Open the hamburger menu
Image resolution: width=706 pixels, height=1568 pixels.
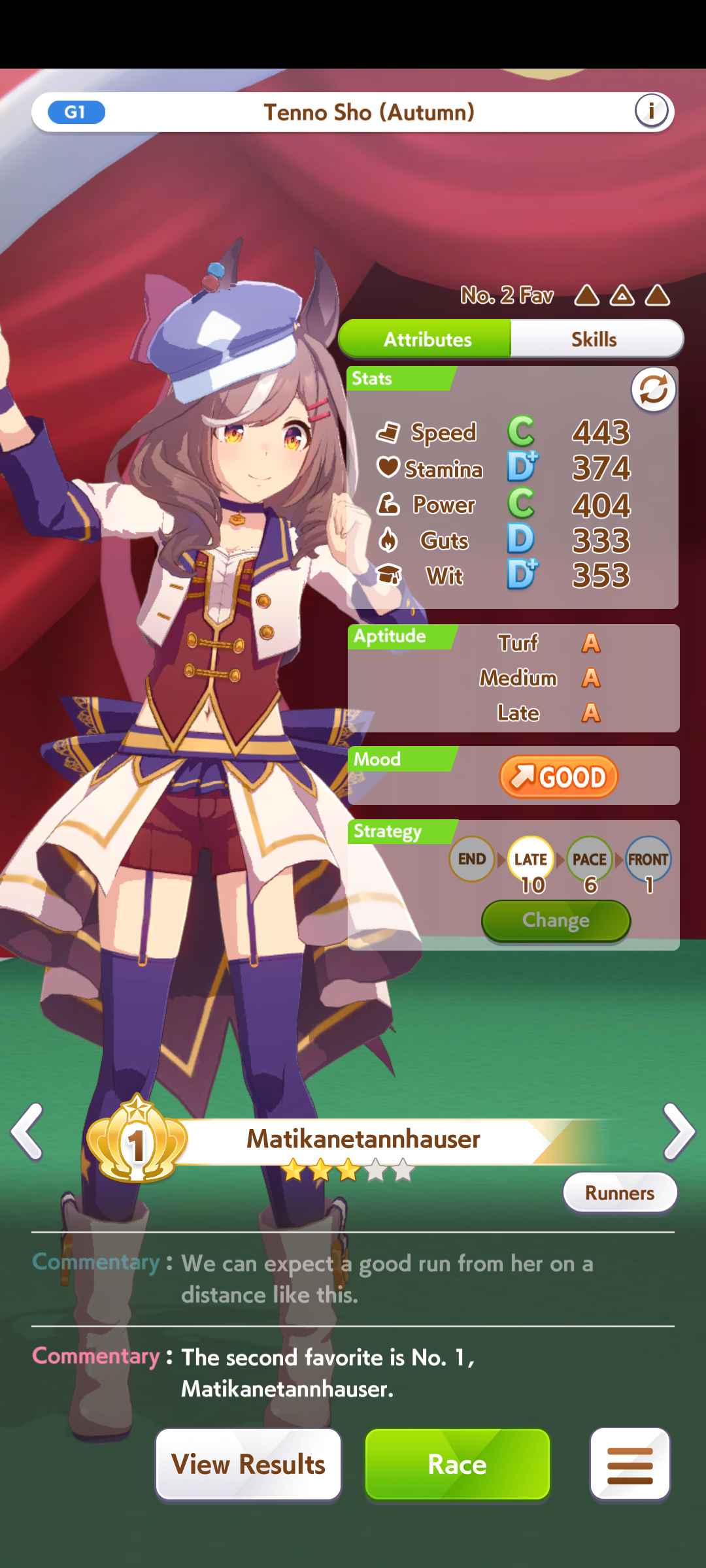point(630,1464)
